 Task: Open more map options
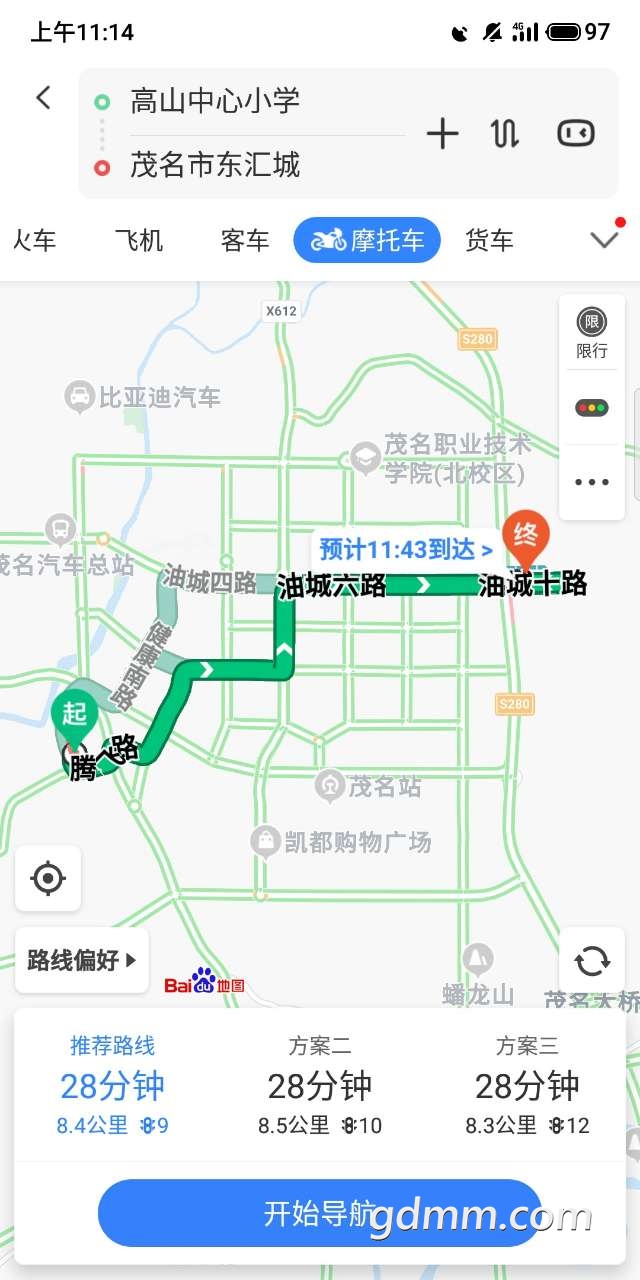pos(592,482)
